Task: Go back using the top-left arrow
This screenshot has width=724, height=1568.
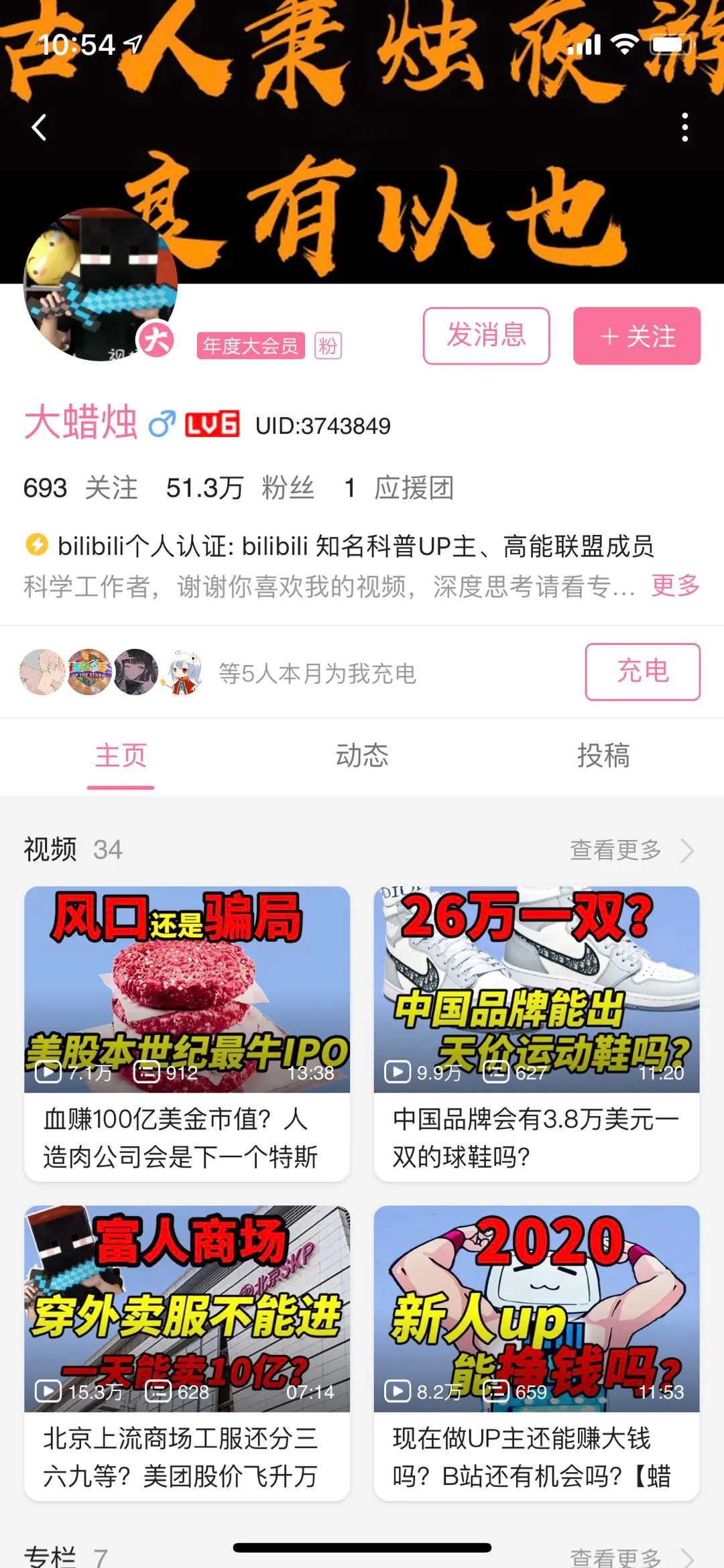Action: click(x=39, y=127)
